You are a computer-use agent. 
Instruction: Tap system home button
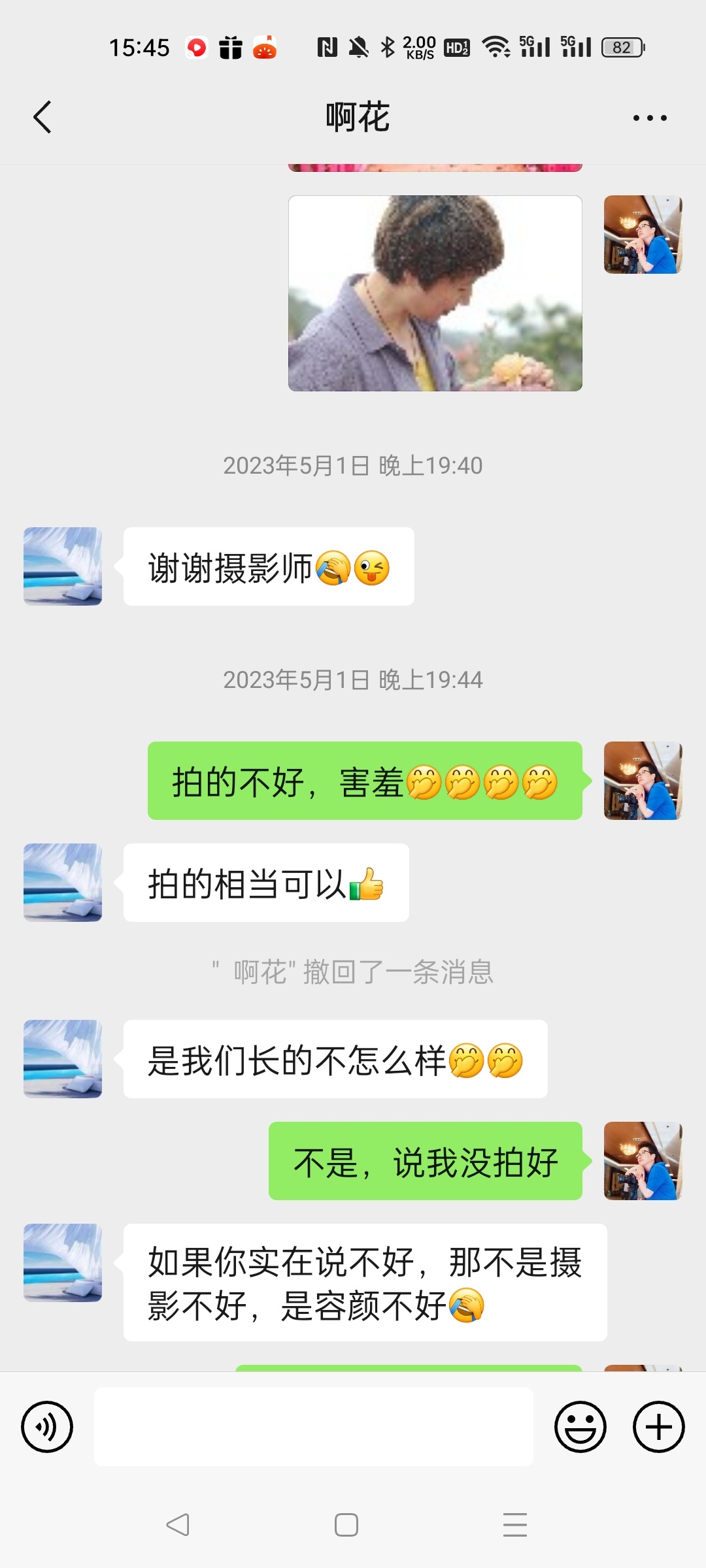[346, 1525]
